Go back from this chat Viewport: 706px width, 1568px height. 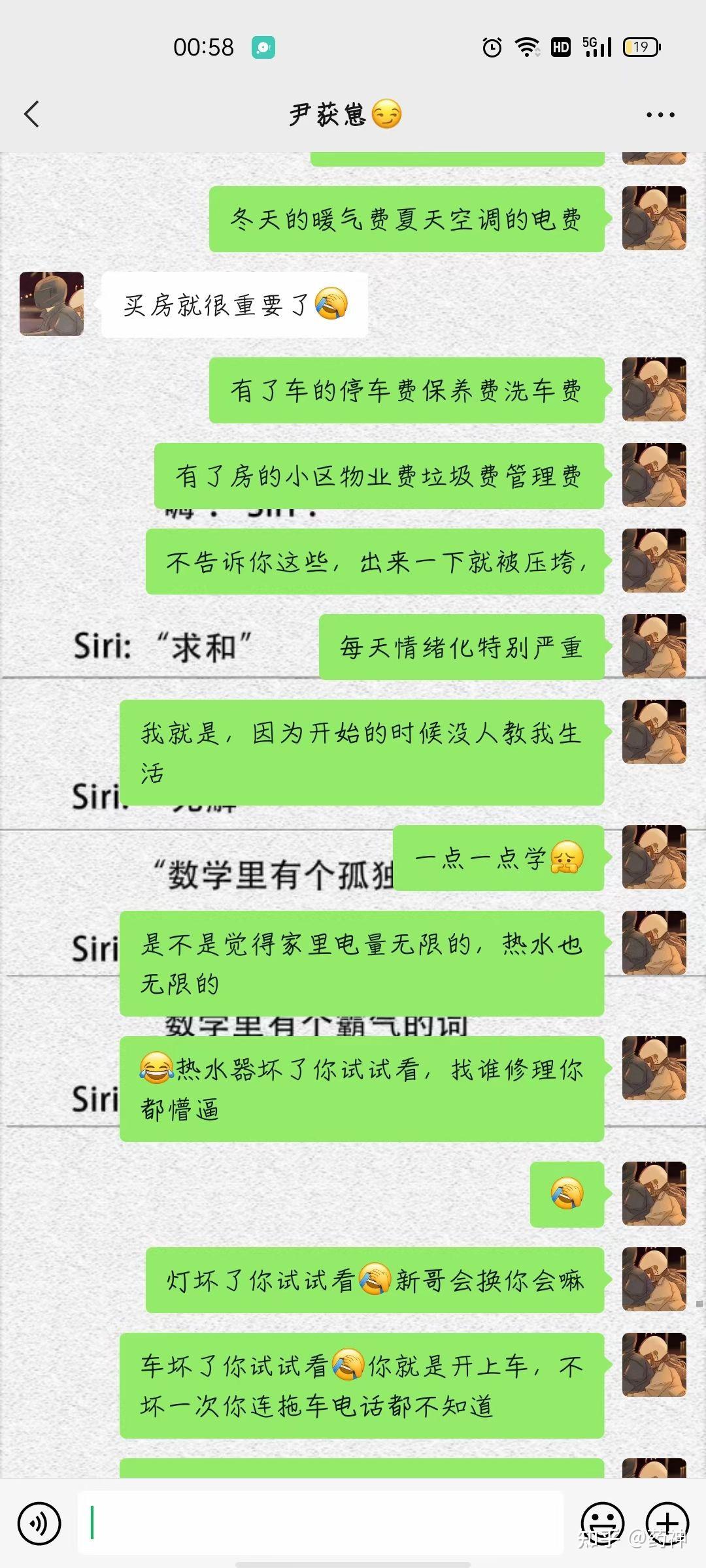point(31,114)
